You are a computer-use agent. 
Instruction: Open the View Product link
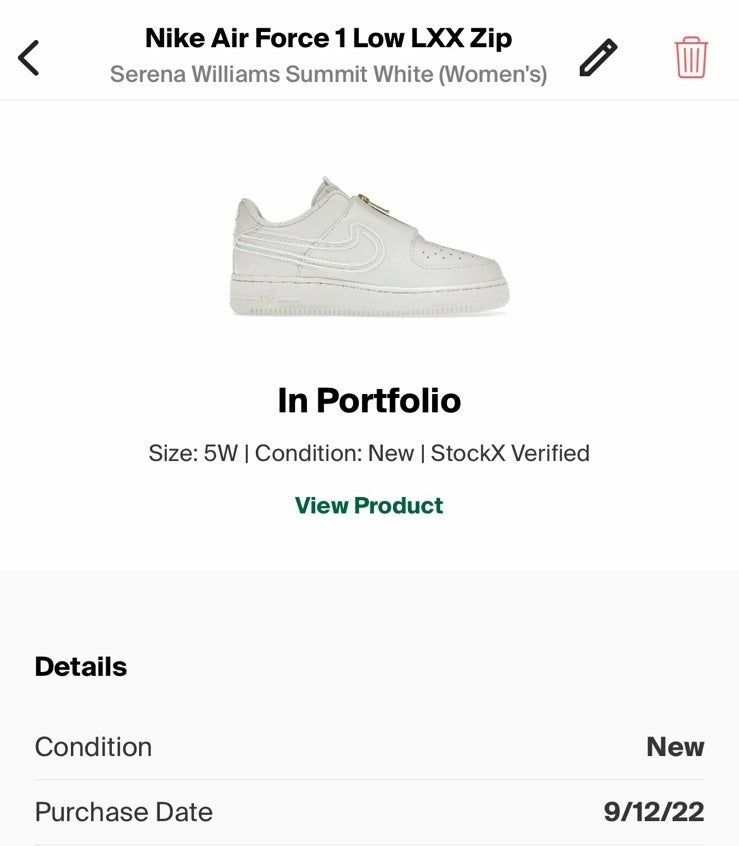pos(369,505)
